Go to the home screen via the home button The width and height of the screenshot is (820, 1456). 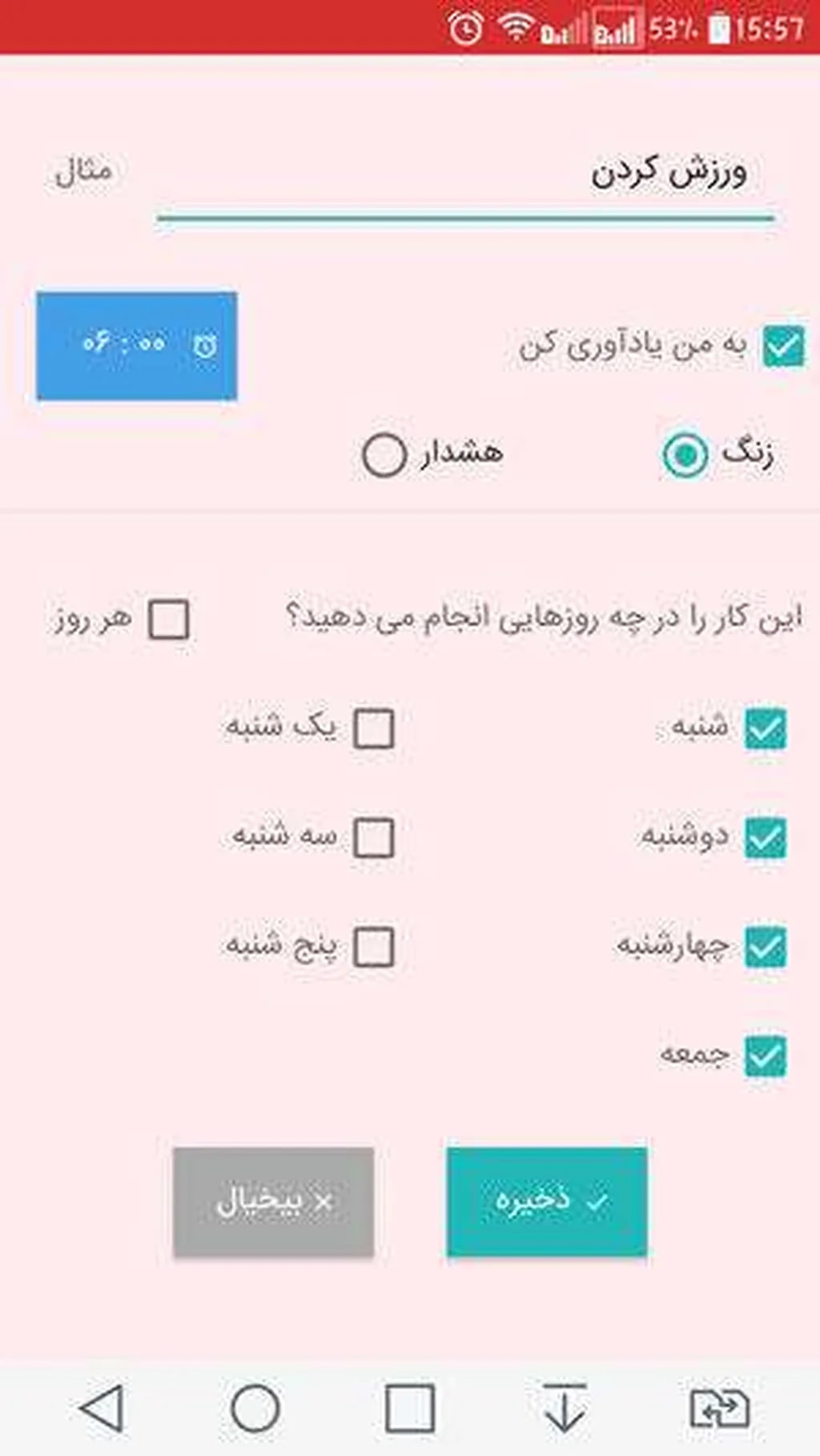click(255, 1408)
